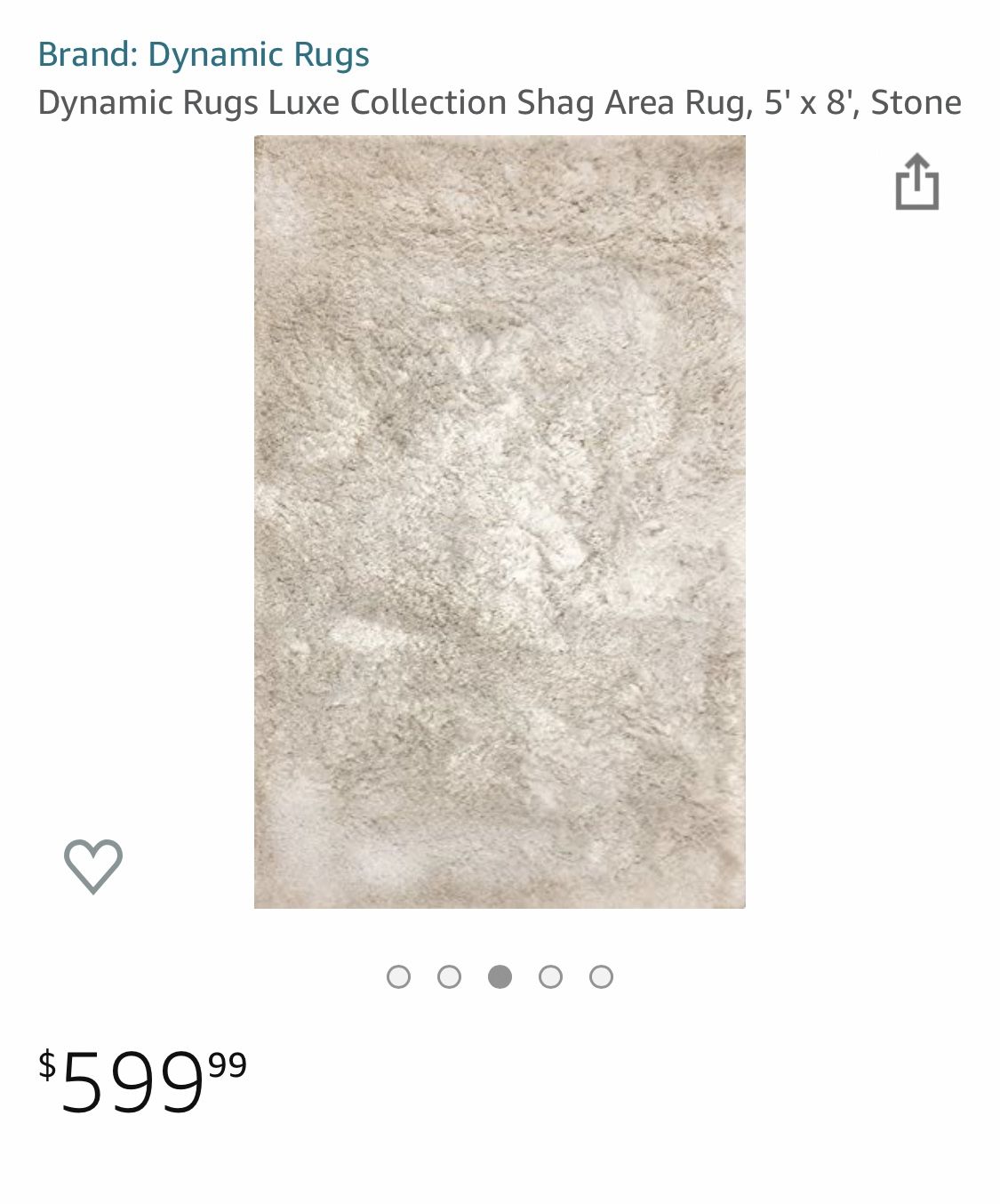Open the Brand: Dynamic Rugs link
The image size is (1000, 1204).
204,55
